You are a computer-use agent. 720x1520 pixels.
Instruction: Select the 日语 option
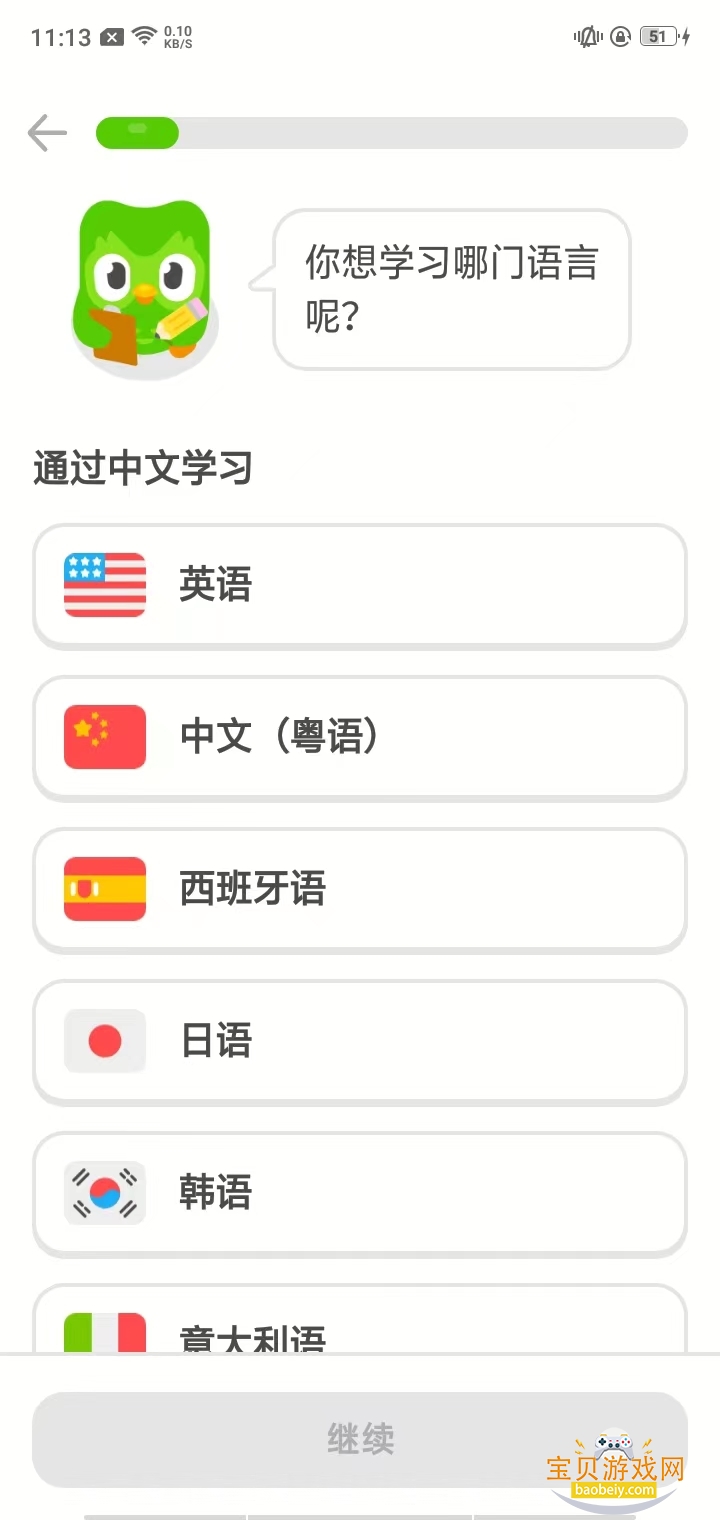coord(360,1042)
